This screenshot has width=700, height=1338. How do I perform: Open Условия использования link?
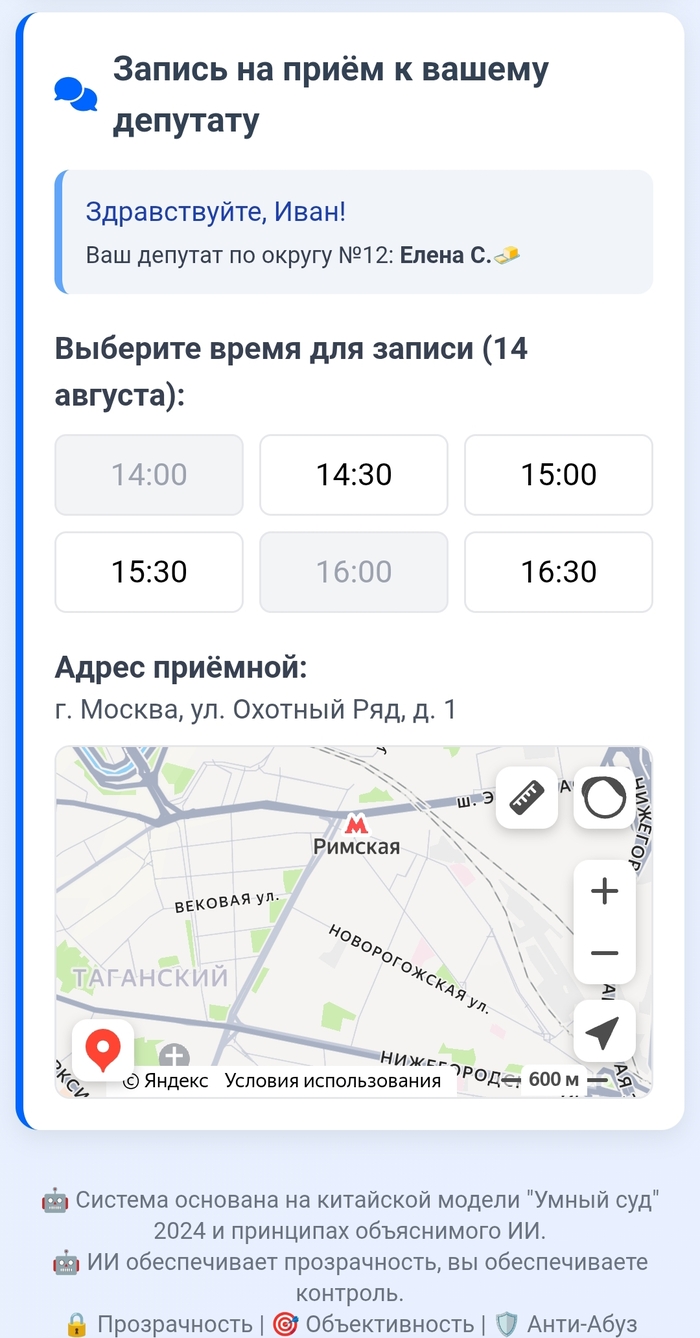point(333,1081)
